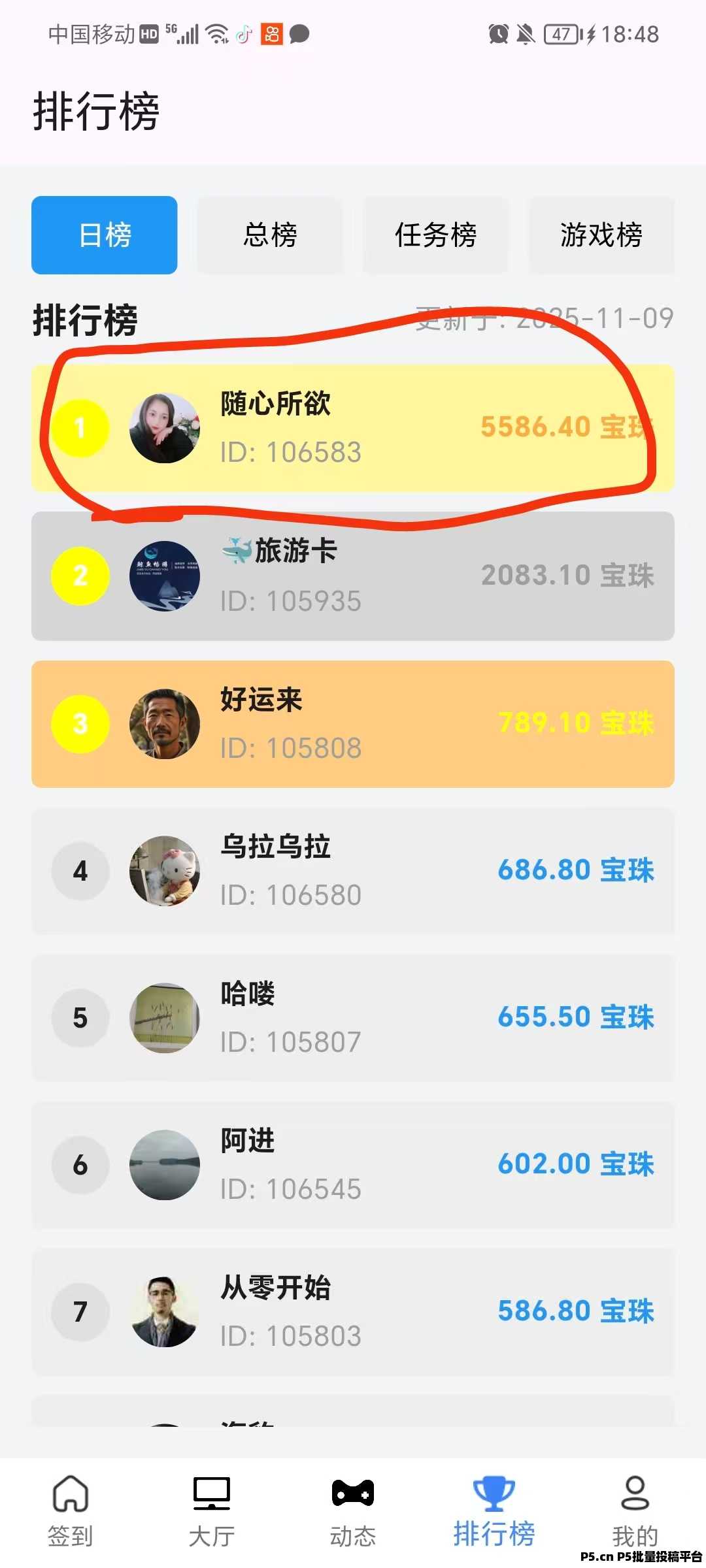Open 随心所欲's avatar picture
This screenshot has height=1568, width=706.
[164, 428]
